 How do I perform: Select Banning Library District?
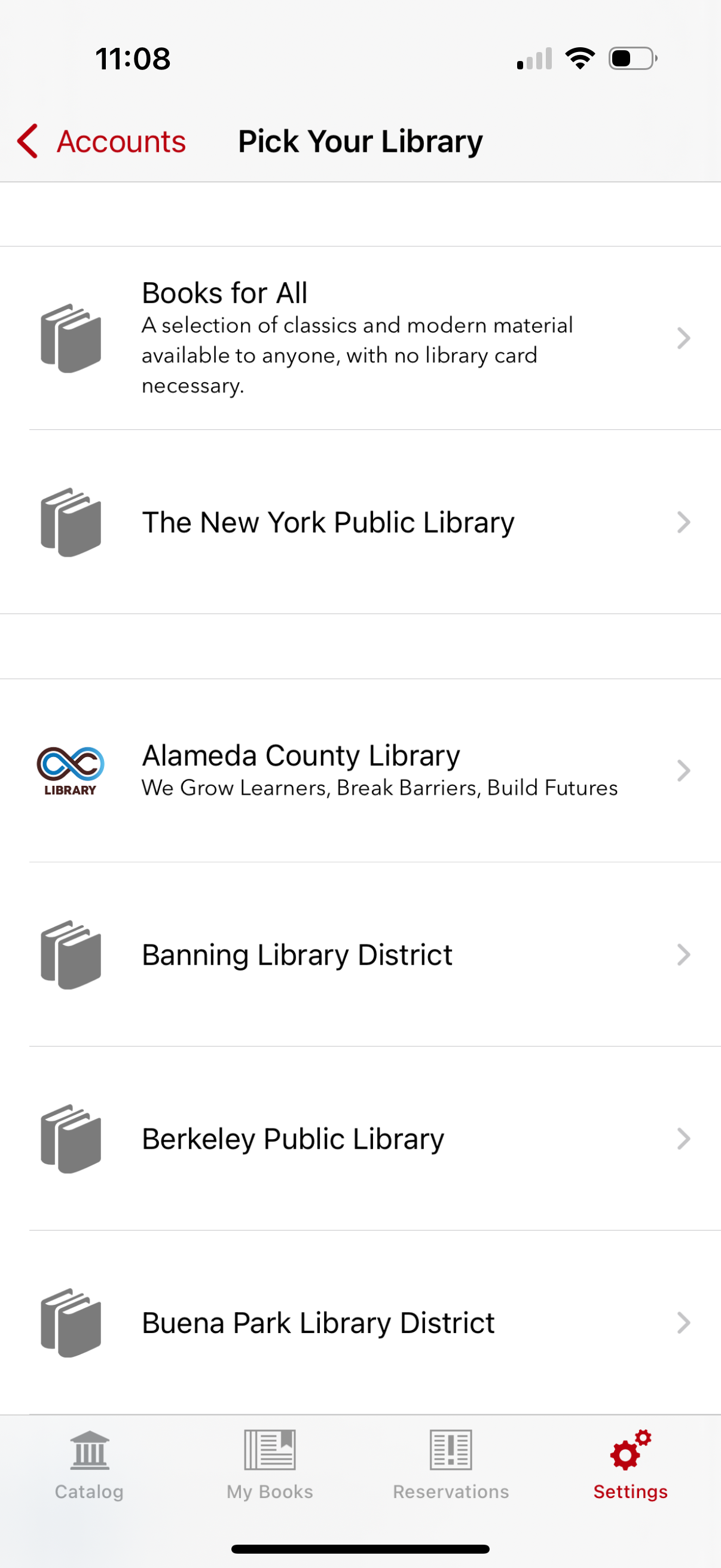pyautogui.click(x=359, y=954)
